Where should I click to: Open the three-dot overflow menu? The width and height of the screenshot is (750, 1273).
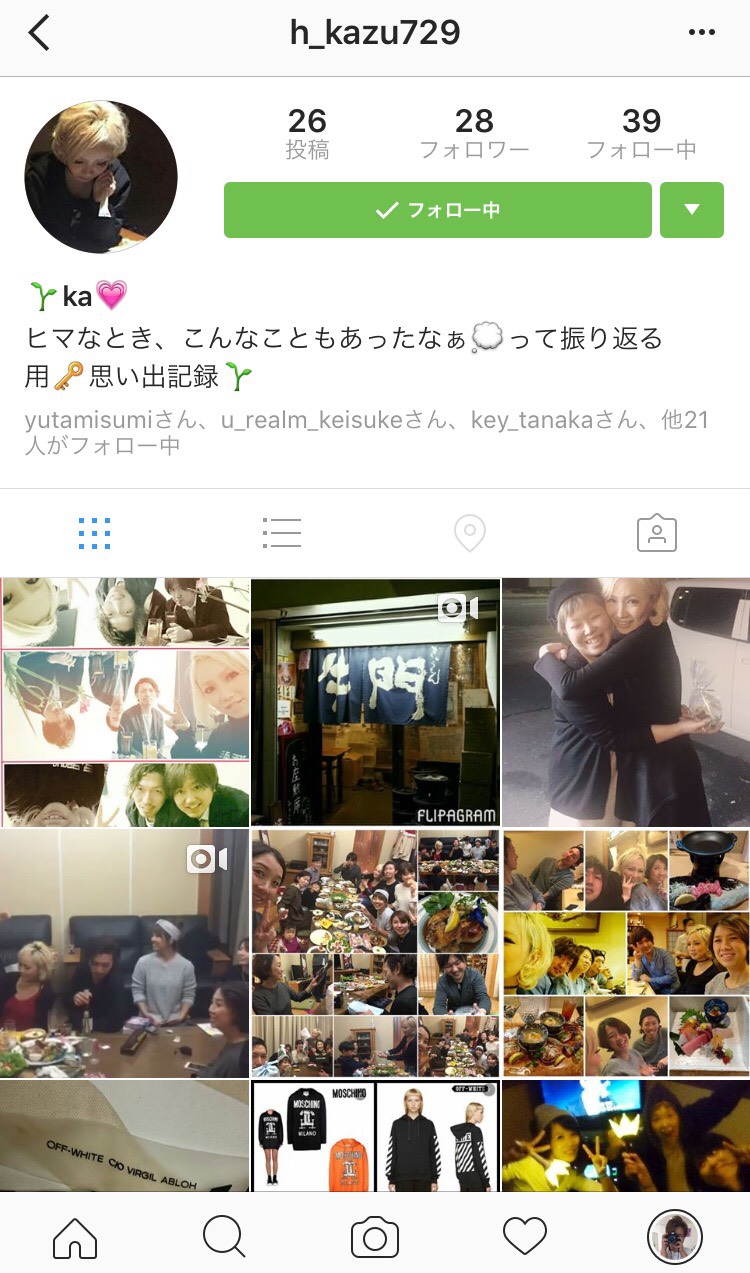[x=702, y=33]
